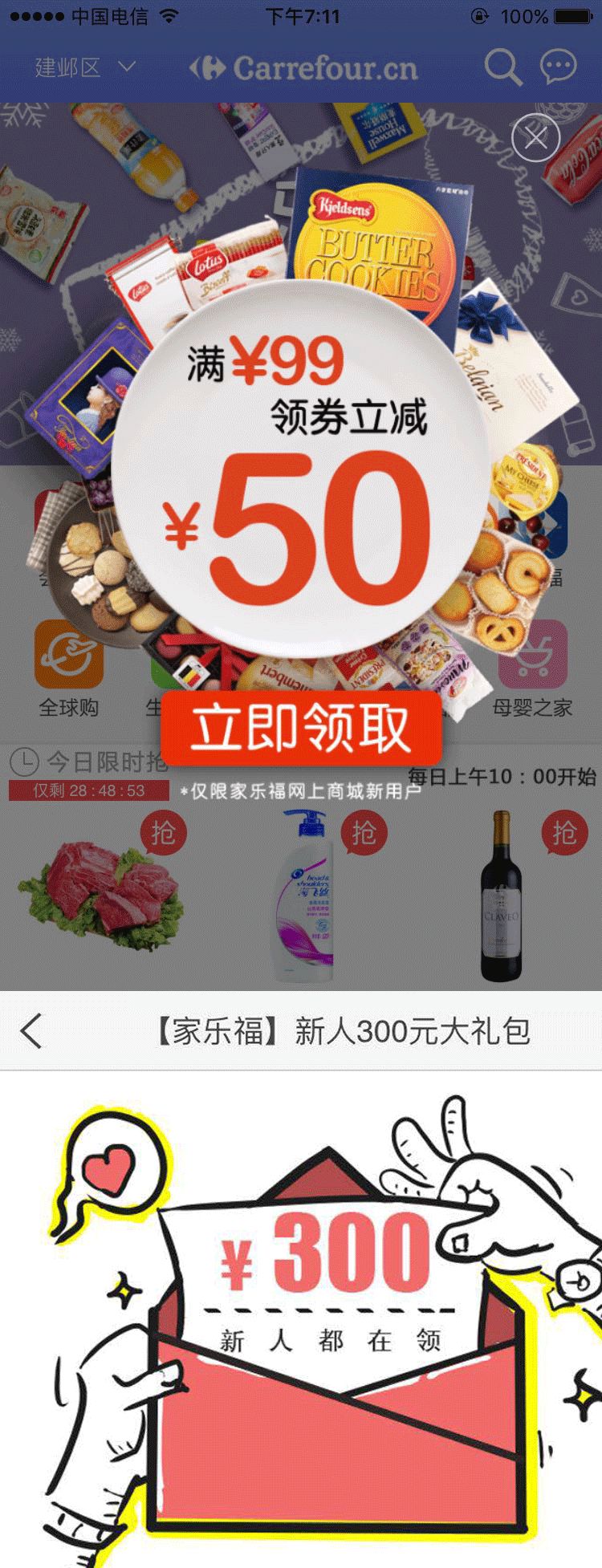Tap the 抢 badge on the wine bottle
The height and width of the screenshot is (1568, 602).
pyautogui.click(x=563, y=832)
